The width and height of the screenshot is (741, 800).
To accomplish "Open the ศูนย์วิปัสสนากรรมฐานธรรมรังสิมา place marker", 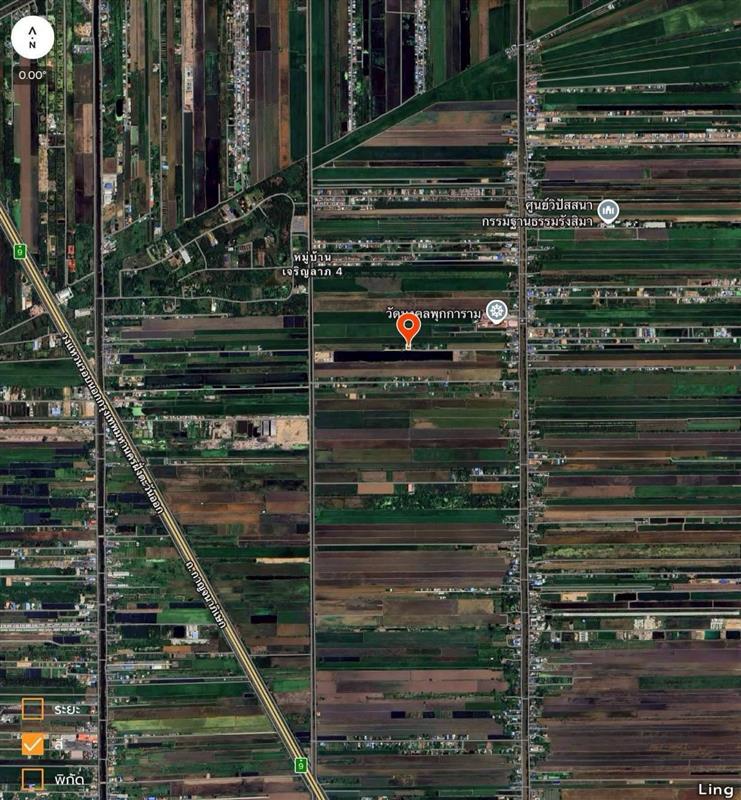I will [x=608, y=211].
